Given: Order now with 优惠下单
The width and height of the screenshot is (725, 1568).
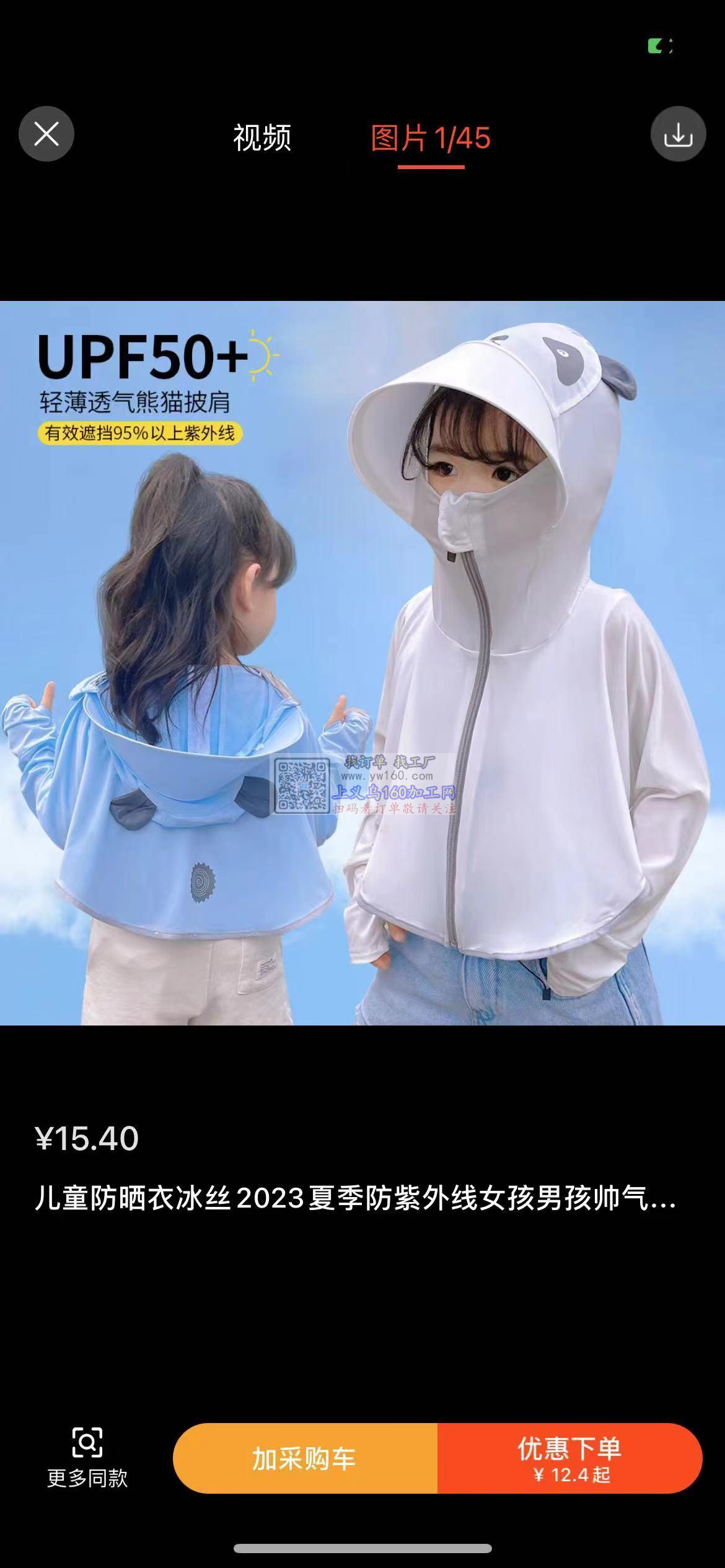Looking at the screenshot, I should 569,1458.
